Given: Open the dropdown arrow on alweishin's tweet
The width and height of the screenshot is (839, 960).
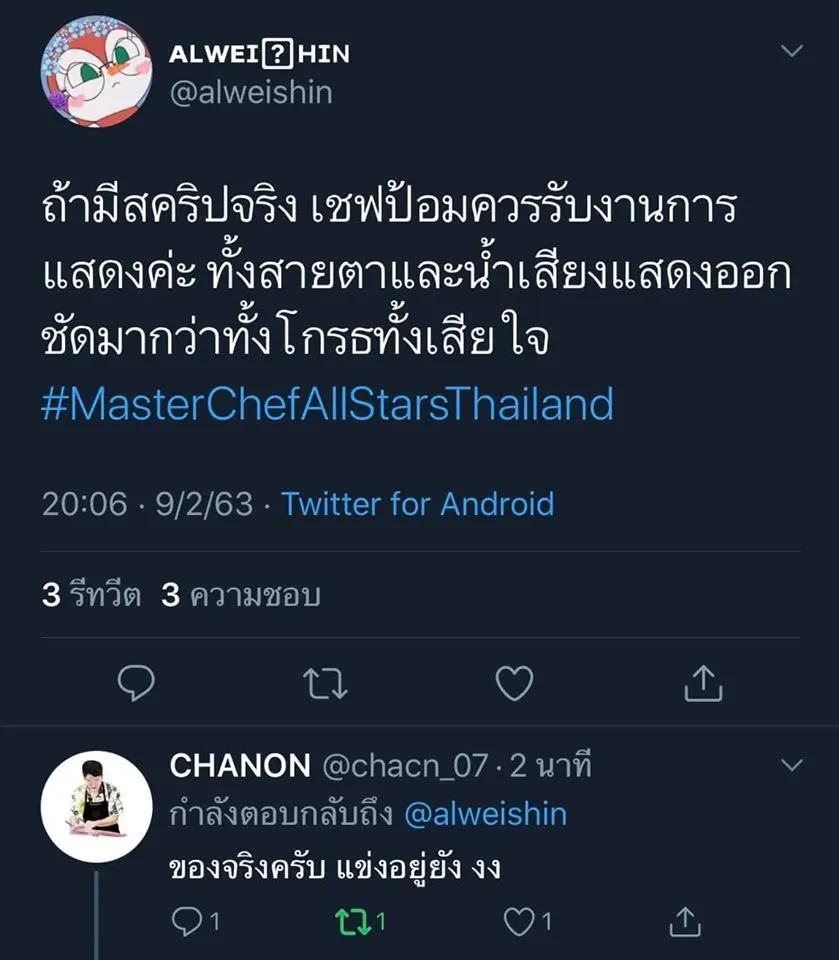Looking at the screenshot, I should [x=791, y=51].
